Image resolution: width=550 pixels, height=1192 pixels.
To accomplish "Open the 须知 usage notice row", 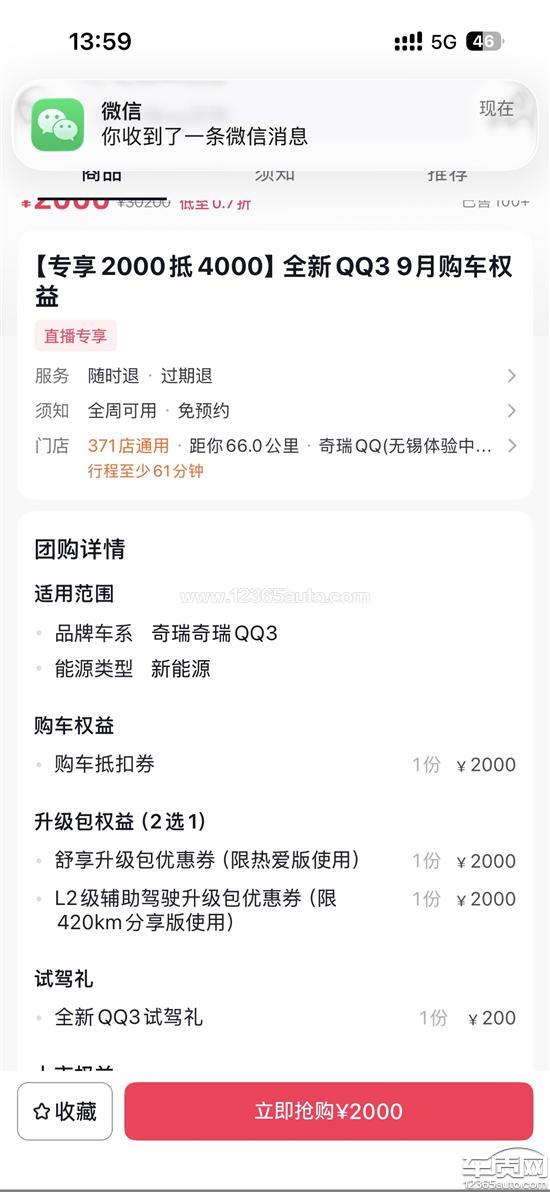I will 275,411.
